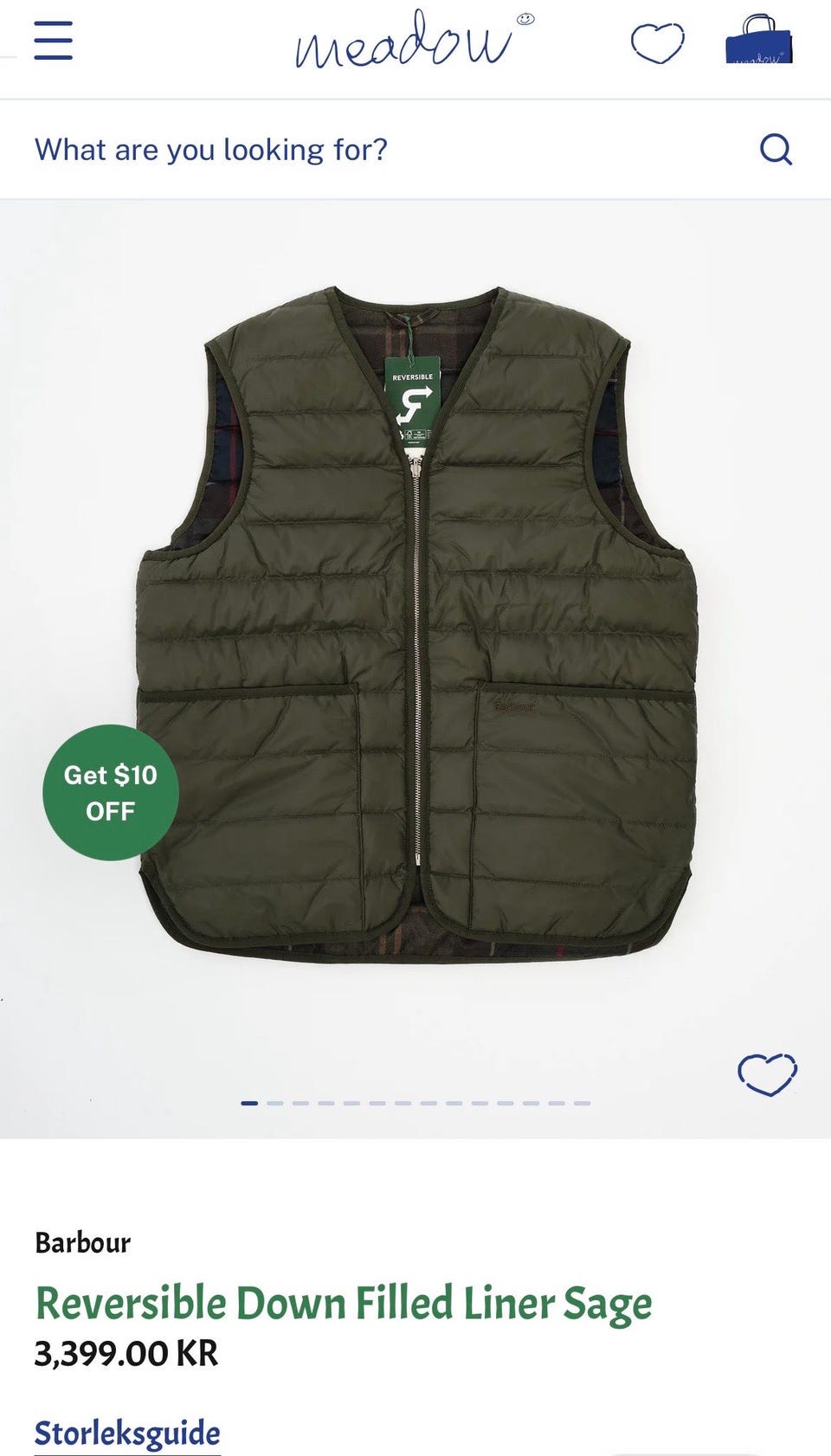Open the vest product image
Screen dimensions: 831x1456
tap(416, 623)
